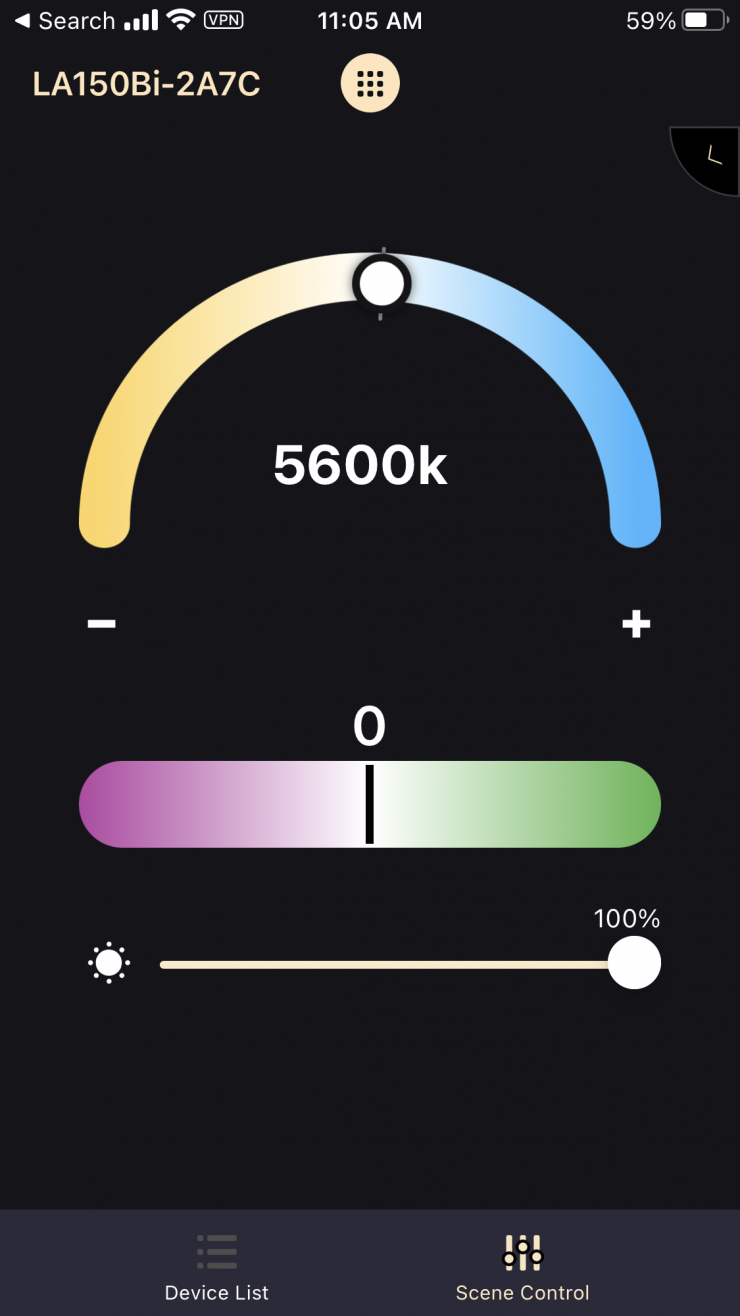740x1316 pixels.
Task: Tap the middle of the brightness slider track
Action: tap(385, 965)
